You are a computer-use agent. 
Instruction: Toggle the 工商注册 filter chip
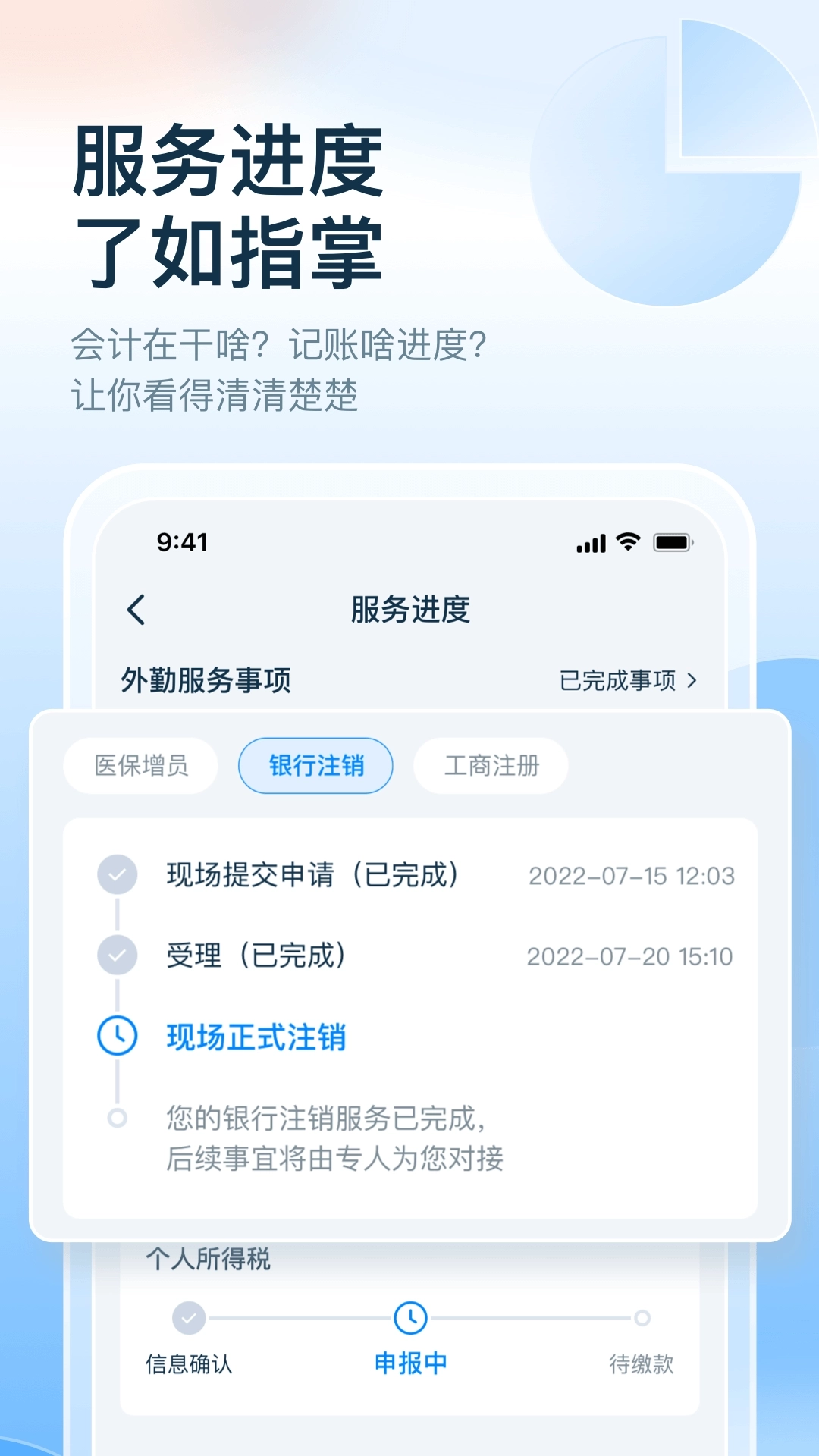click(491, 766)
